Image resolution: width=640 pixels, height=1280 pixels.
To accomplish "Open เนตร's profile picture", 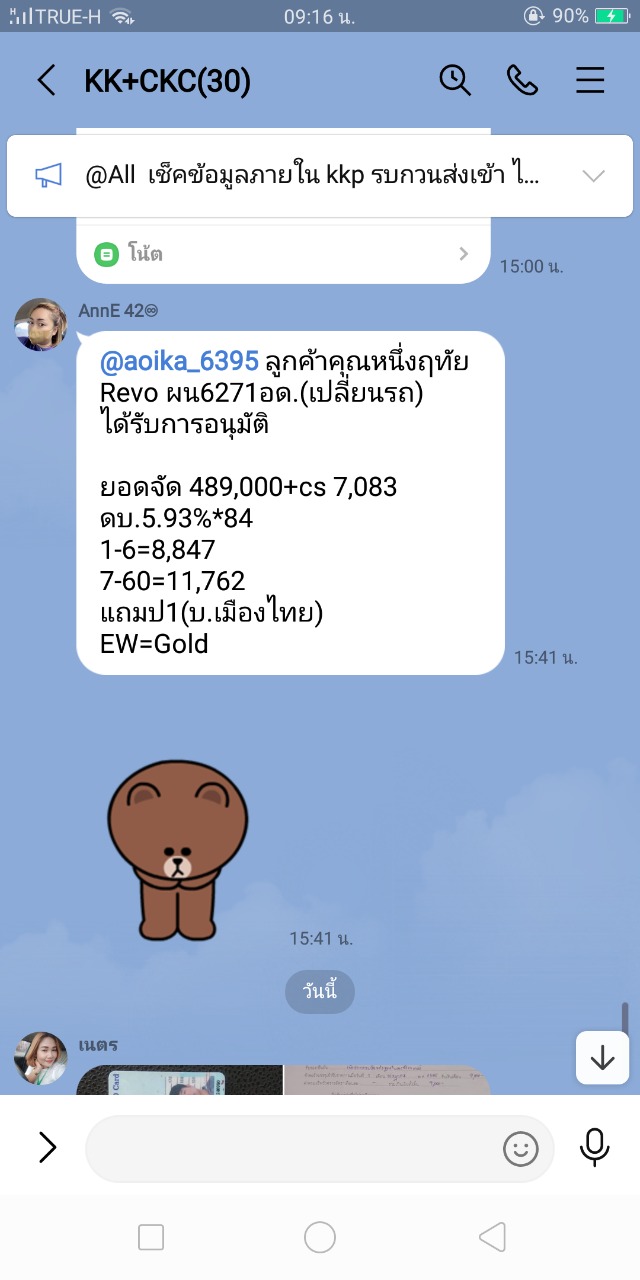I will point(41,1059).
